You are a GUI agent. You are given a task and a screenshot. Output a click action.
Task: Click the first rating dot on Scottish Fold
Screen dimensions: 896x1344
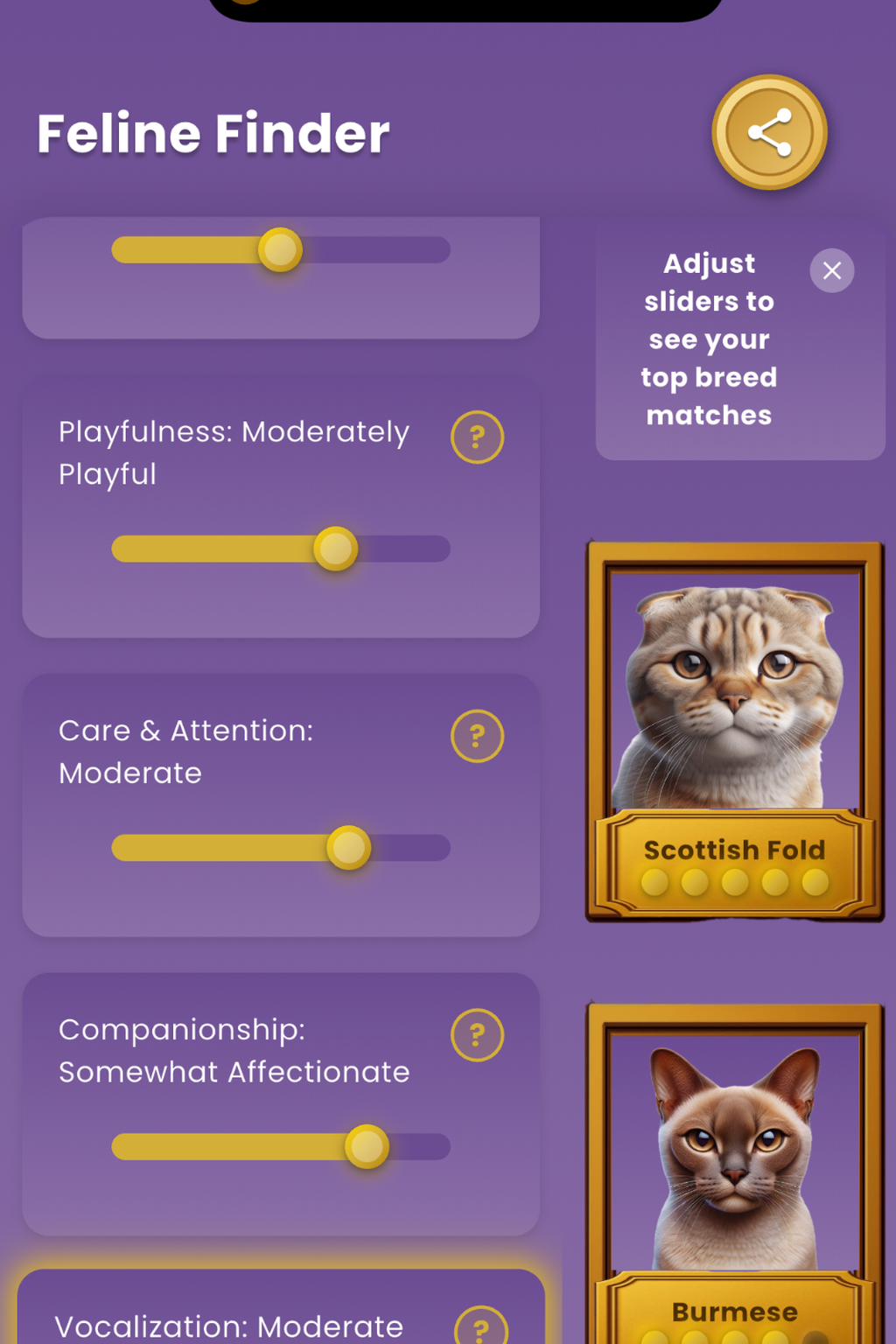tap(653, 884)
